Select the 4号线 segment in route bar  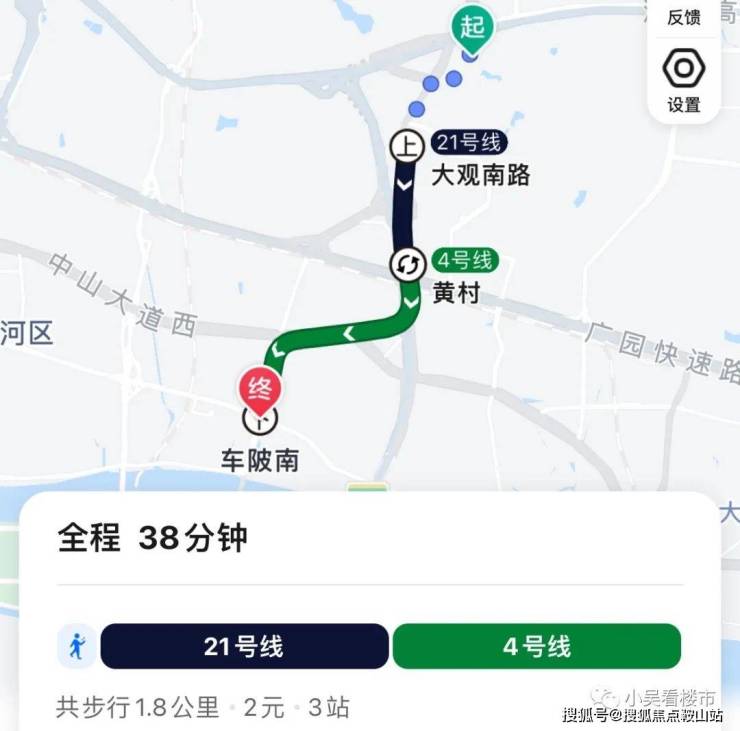[536, 646]
